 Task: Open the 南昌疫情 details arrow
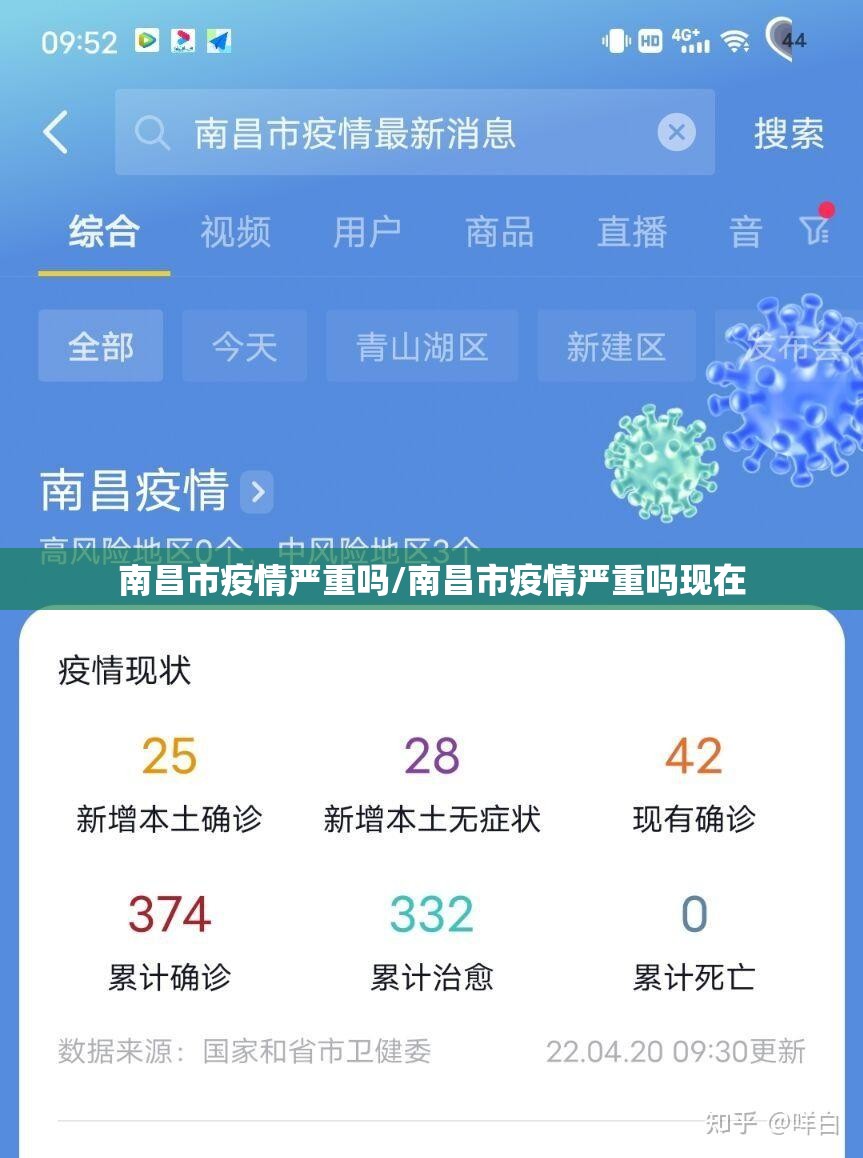[x=258, y=492]
